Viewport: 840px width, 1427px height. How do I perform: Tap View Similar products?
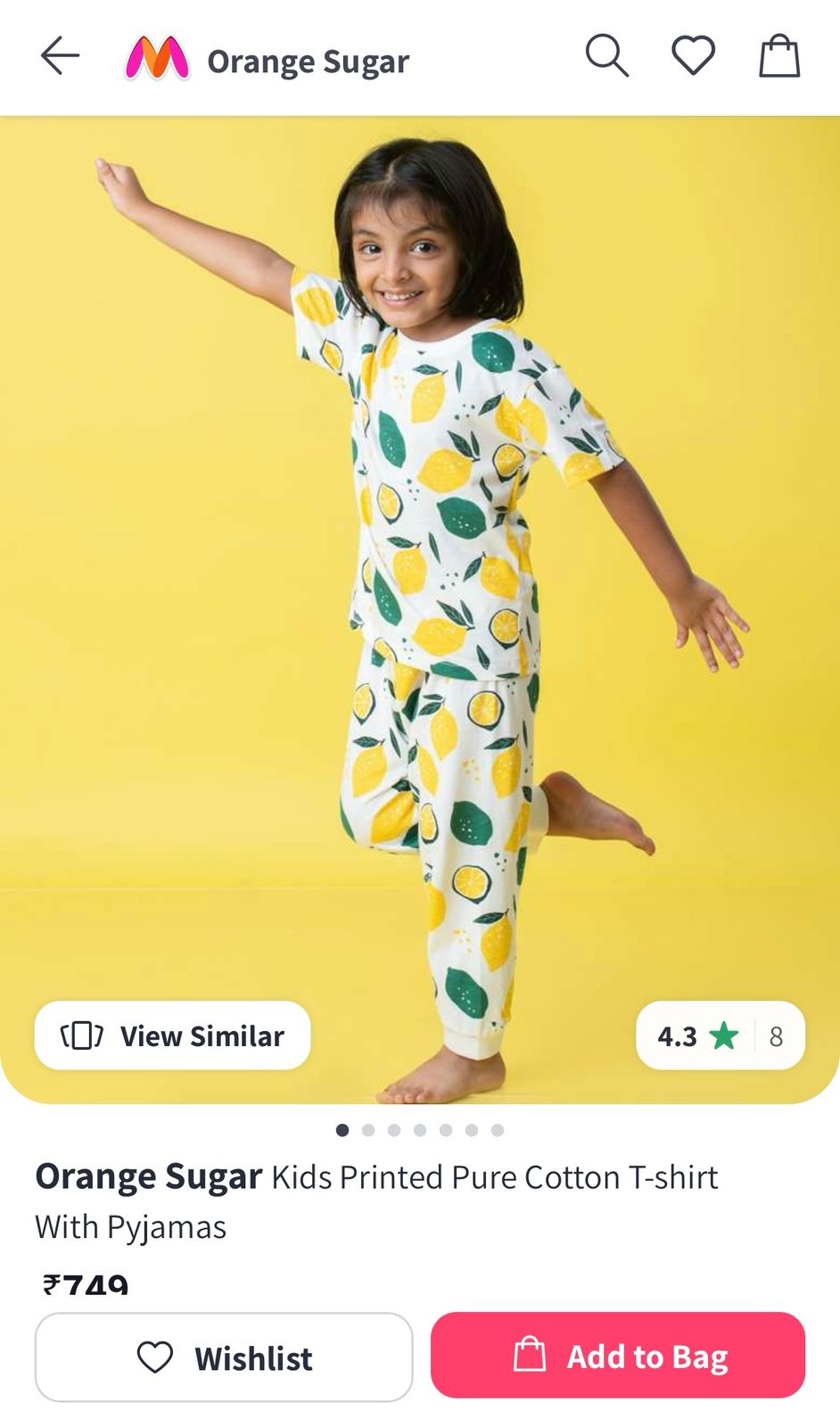click(173, 1035)
